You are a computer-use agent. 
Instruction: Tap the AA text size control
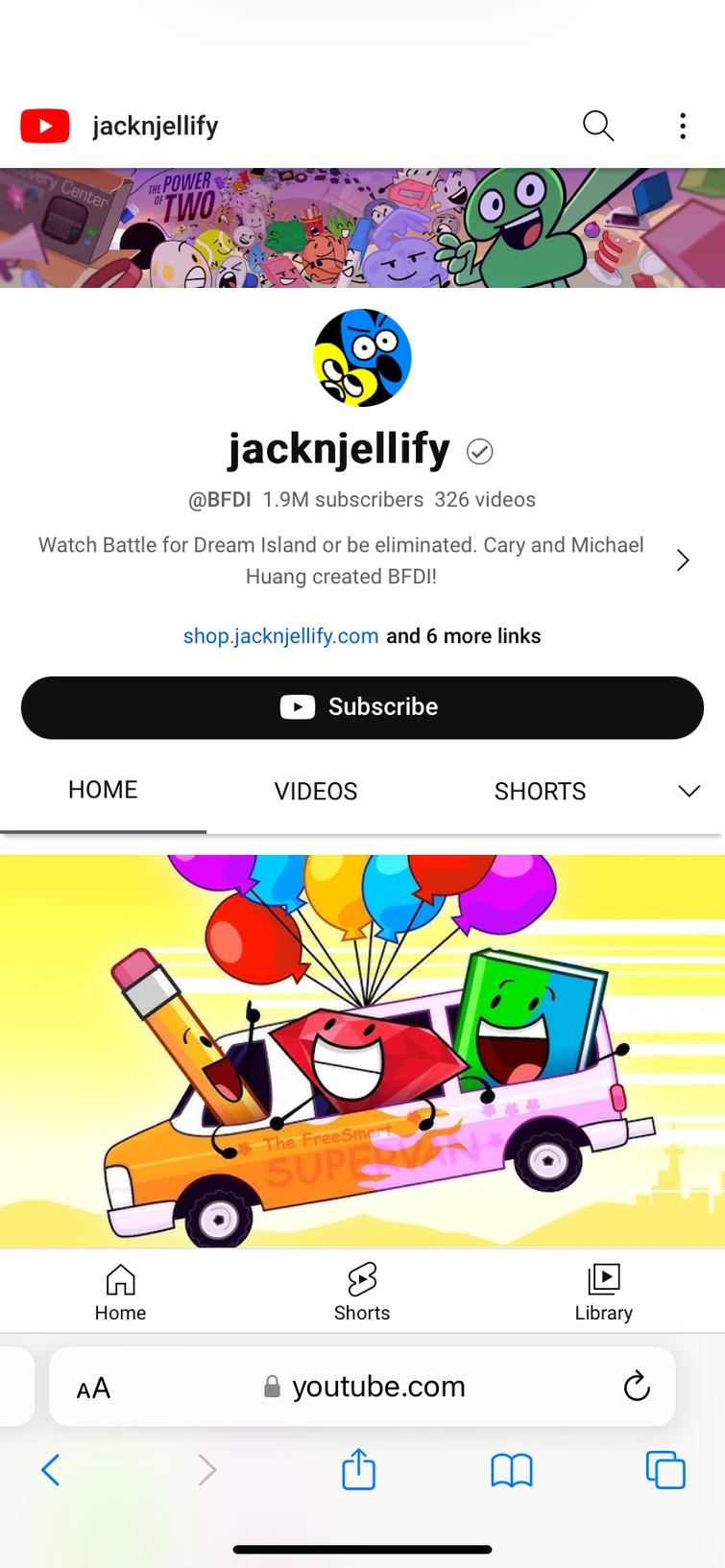(93, 1386)
